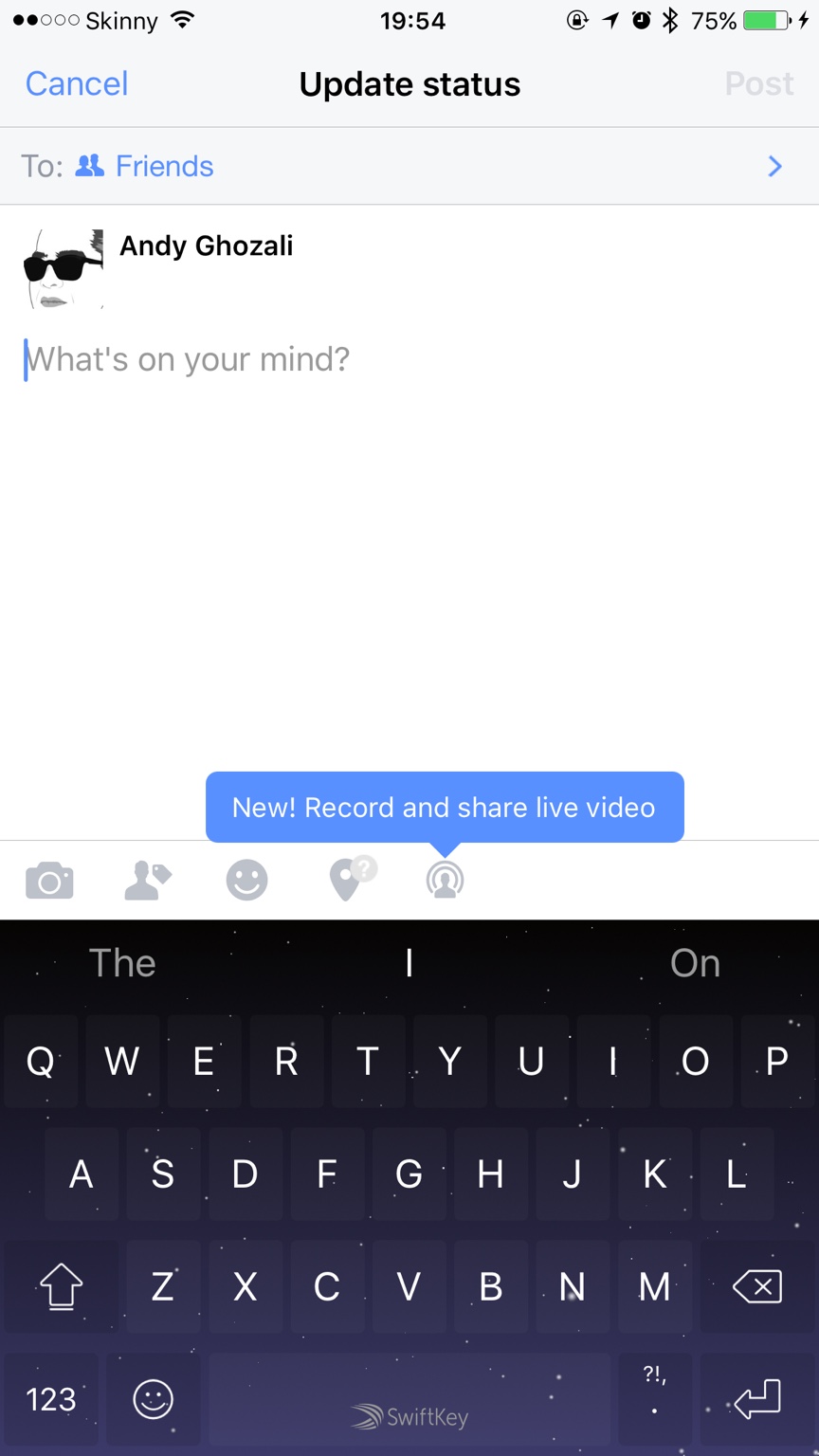The height and width of the screenshot is (1456, 819).
Task: Add a photo with the camera icon
Action: [x=49, y=881]
